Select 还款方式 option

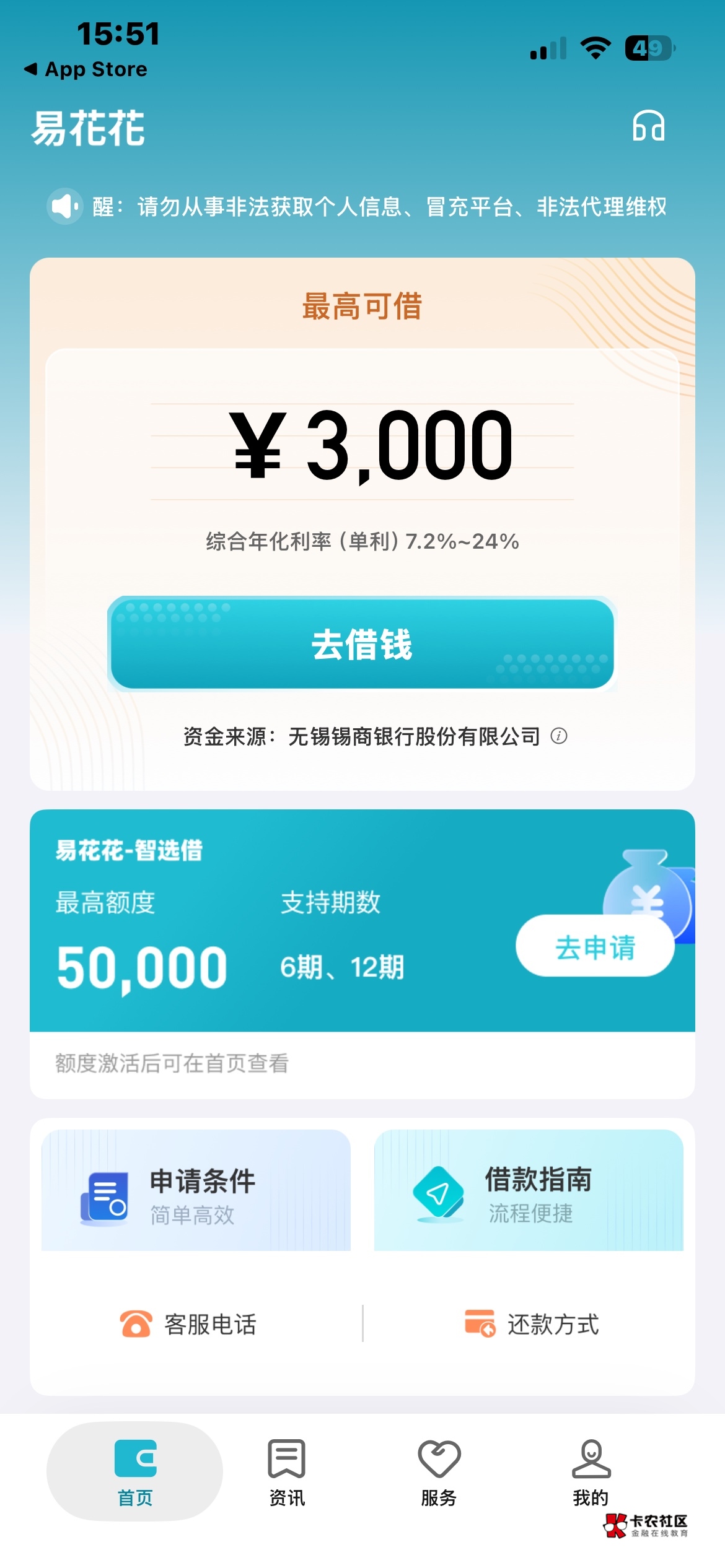pyautogui.click(x=532, y=1325)
